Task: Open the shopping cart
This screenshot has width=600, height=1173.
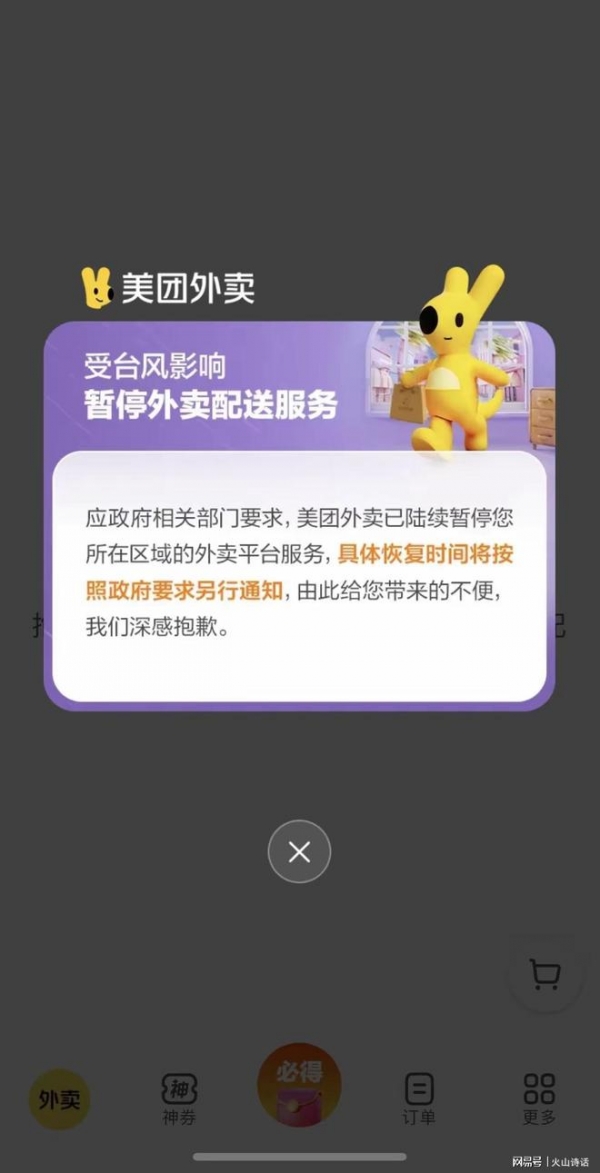Action: pos(545,973)
